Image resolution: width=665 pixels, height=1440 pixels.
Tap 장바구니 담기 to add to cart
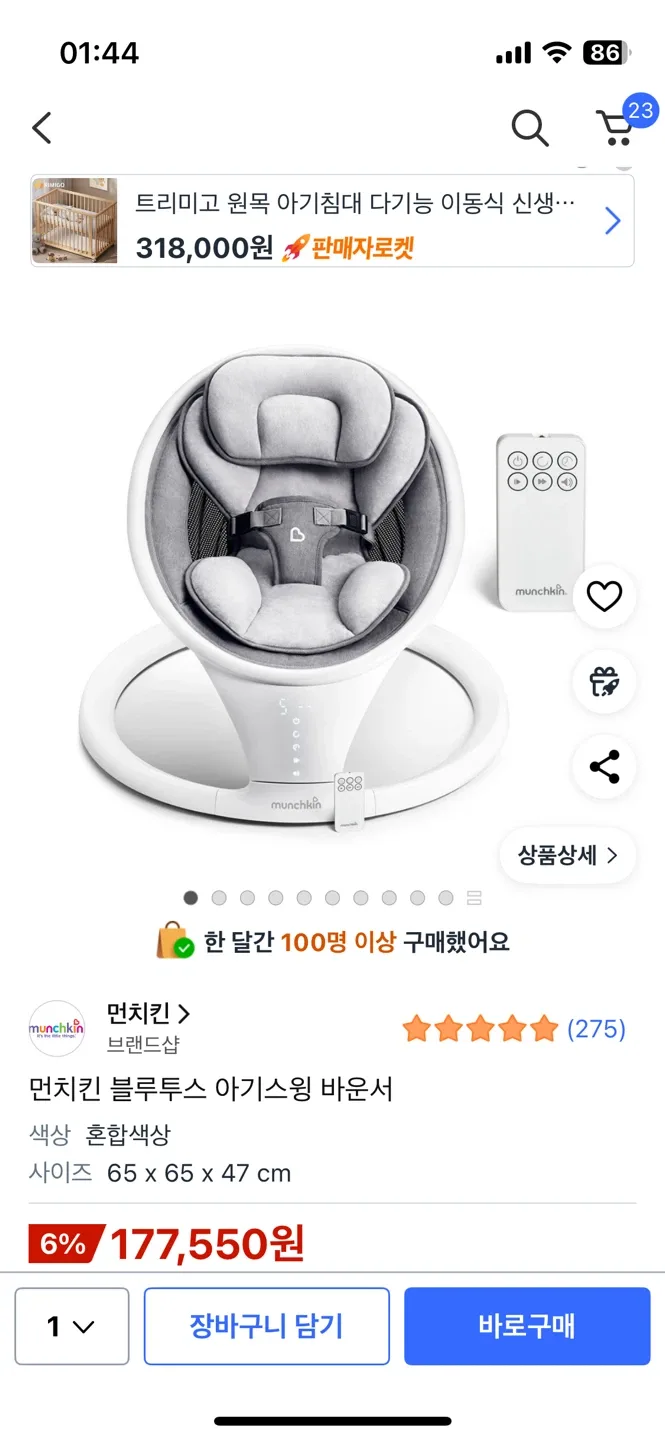point(266,1326)
